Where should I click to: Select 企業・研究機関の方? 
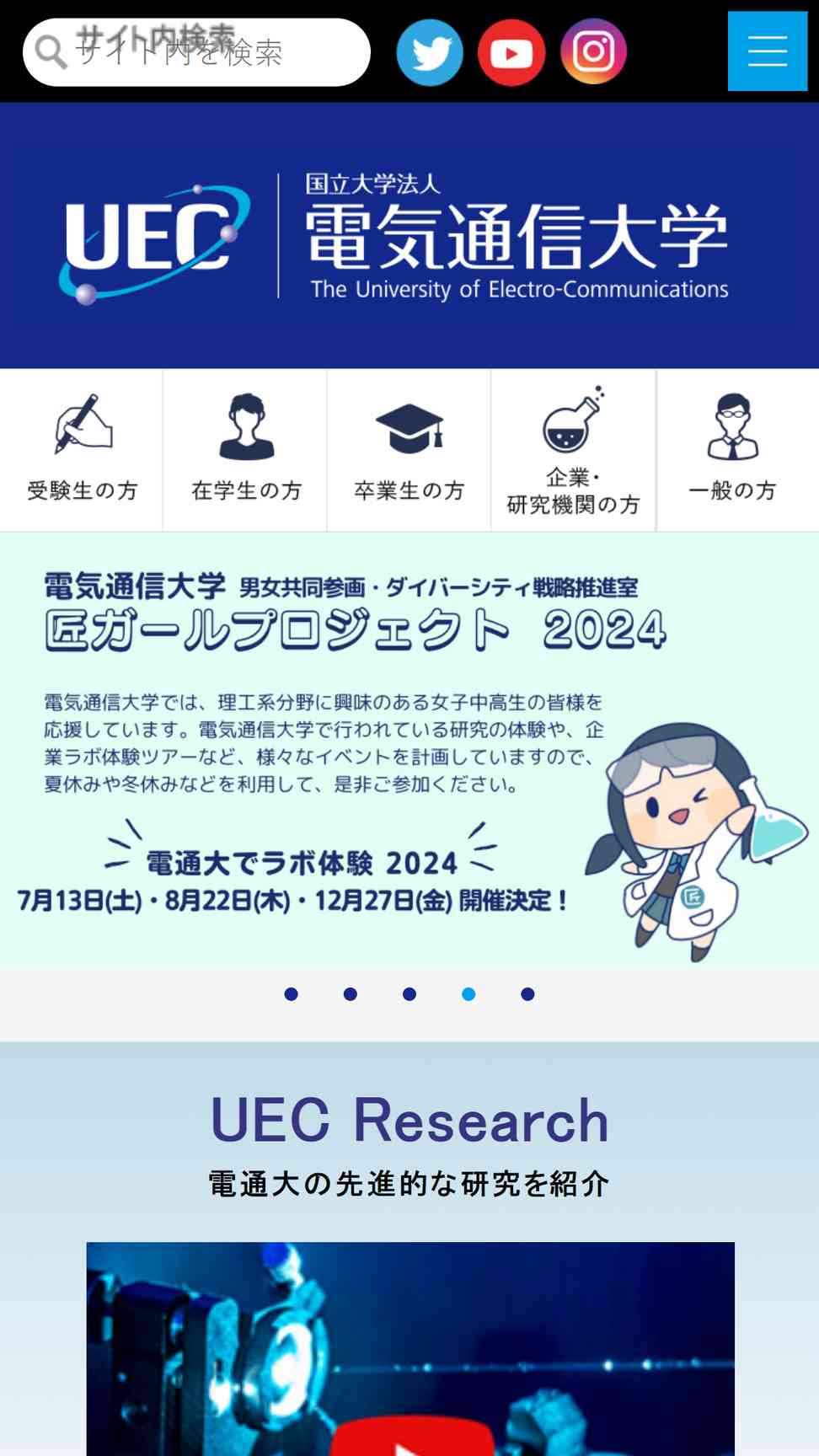click(x=573, y=450)
